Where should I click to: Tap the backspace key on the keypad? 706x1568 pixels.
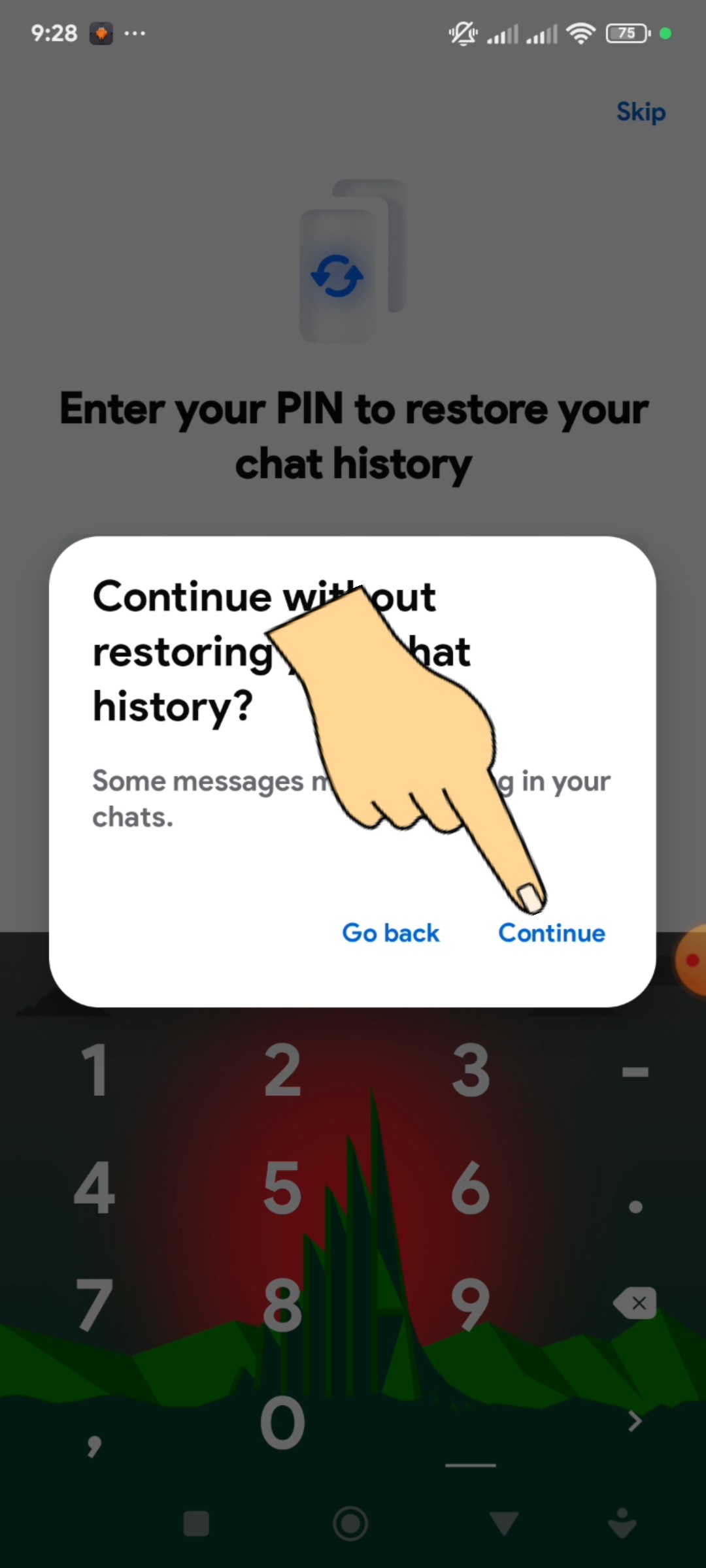click(635, 1304)
